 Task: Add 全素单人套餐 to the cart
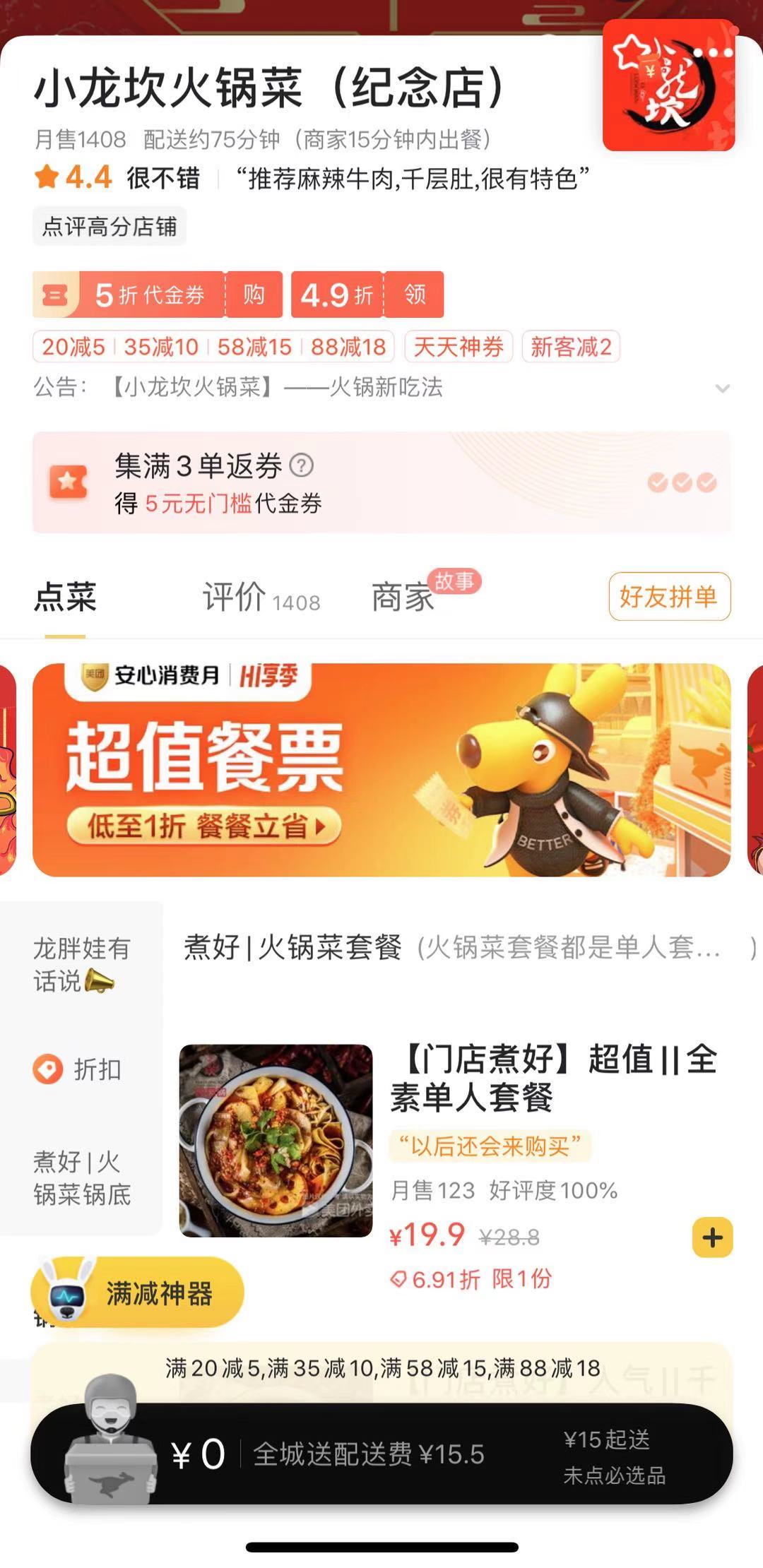tap(711, 1237)
